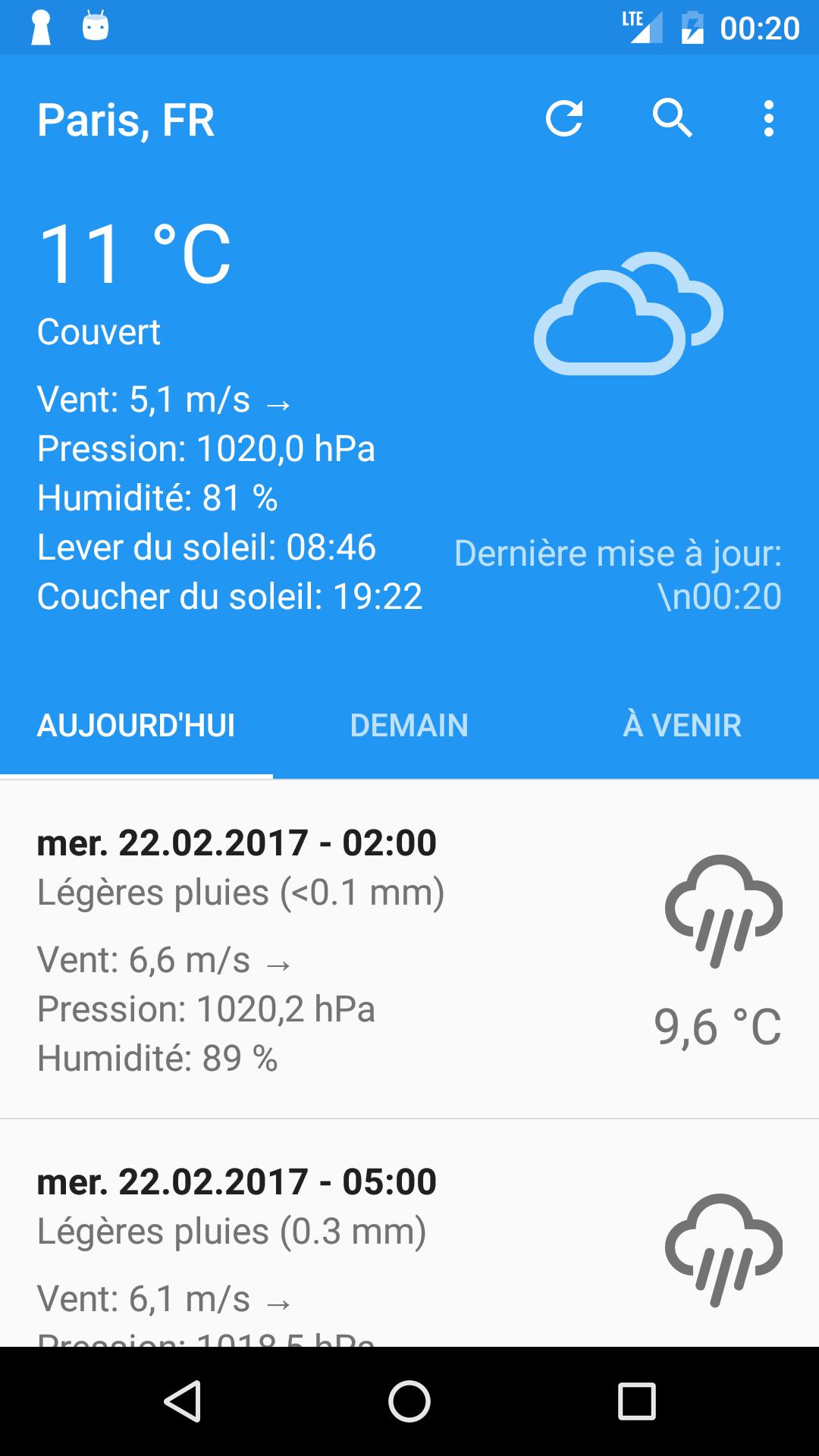Go back with the system back button
The image size is (819, 1456).
click(182, 1401)
